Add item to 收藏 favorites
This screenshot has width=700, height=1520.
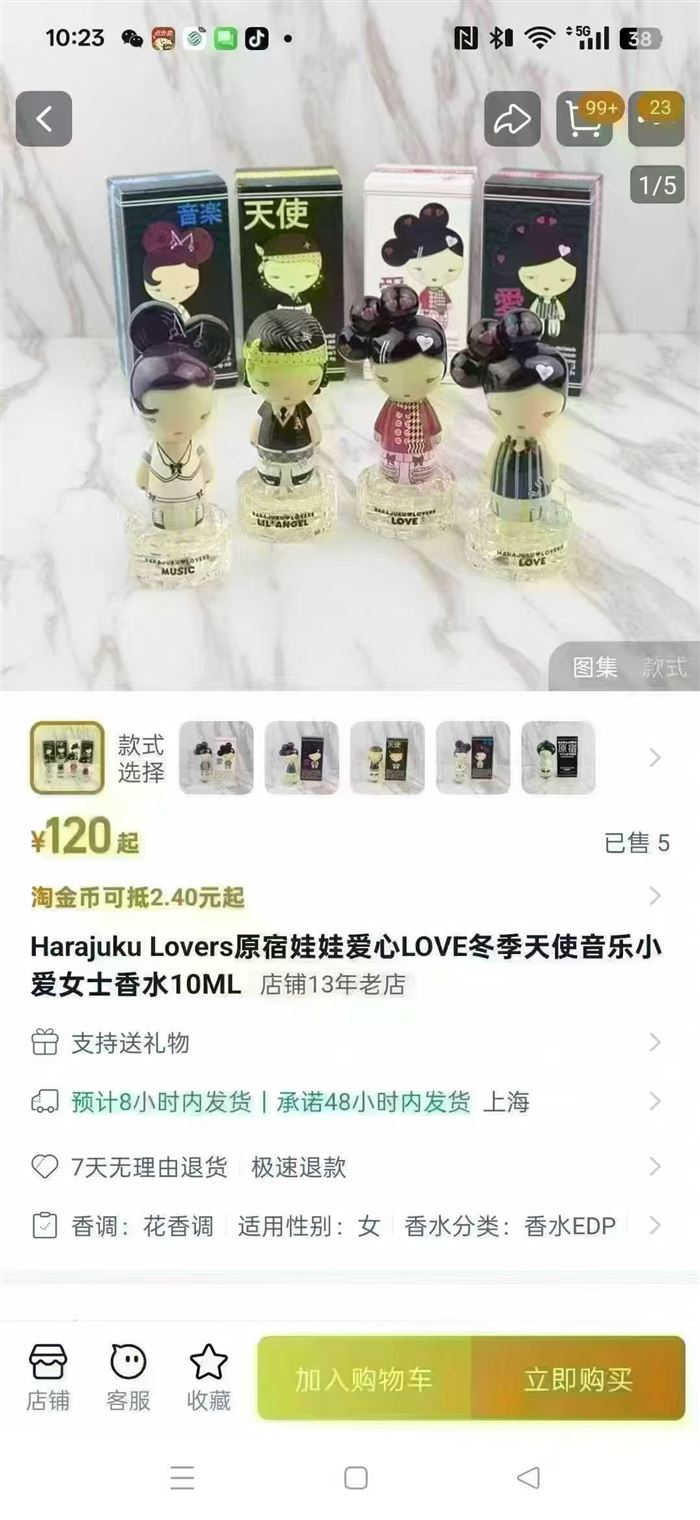(209, 1377)
